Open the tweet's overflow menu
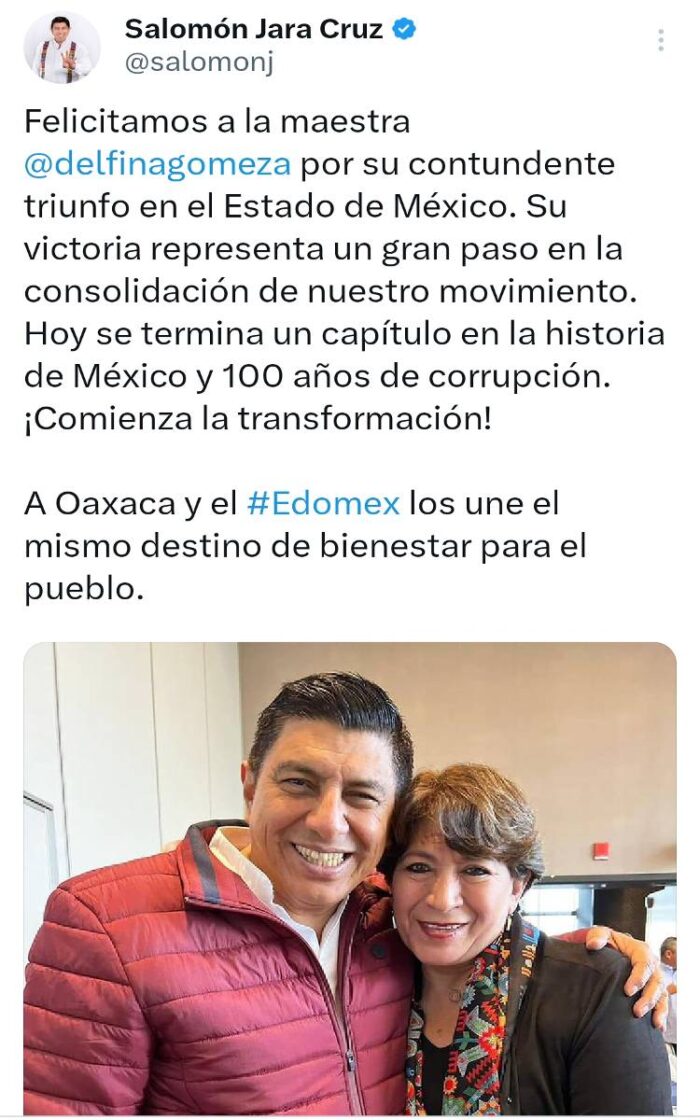 coord(660,40)
